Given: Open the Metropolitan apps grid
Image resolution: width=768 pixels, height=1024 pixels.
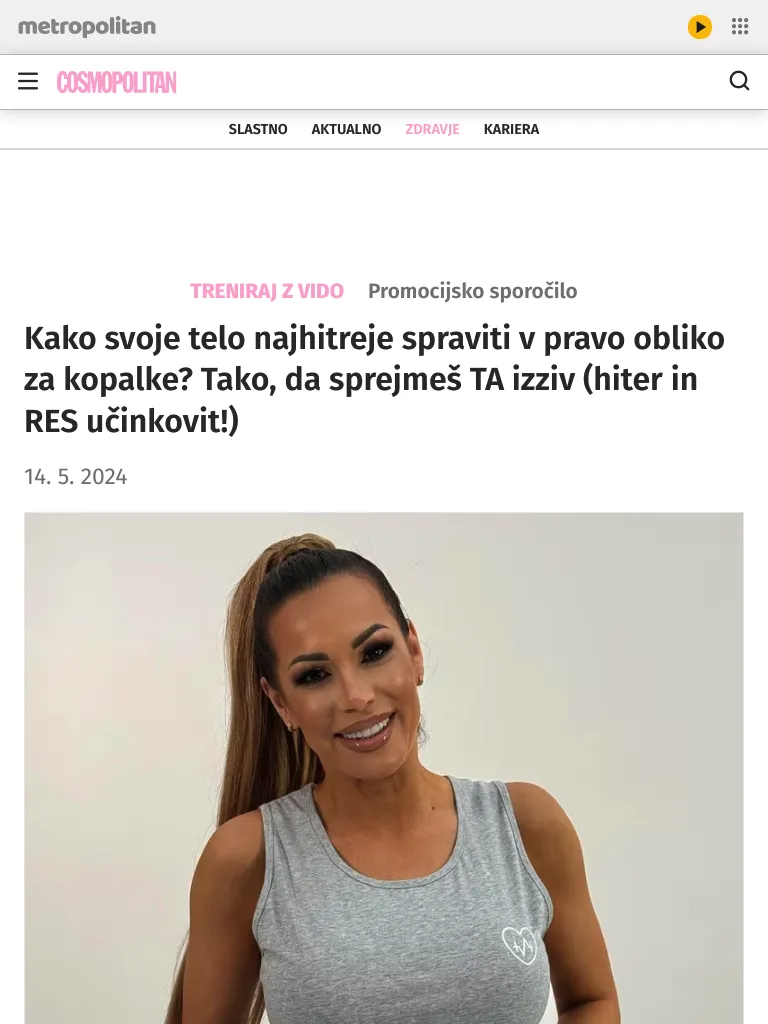Looking at the screenshot, I should click(x=740, y=27).
